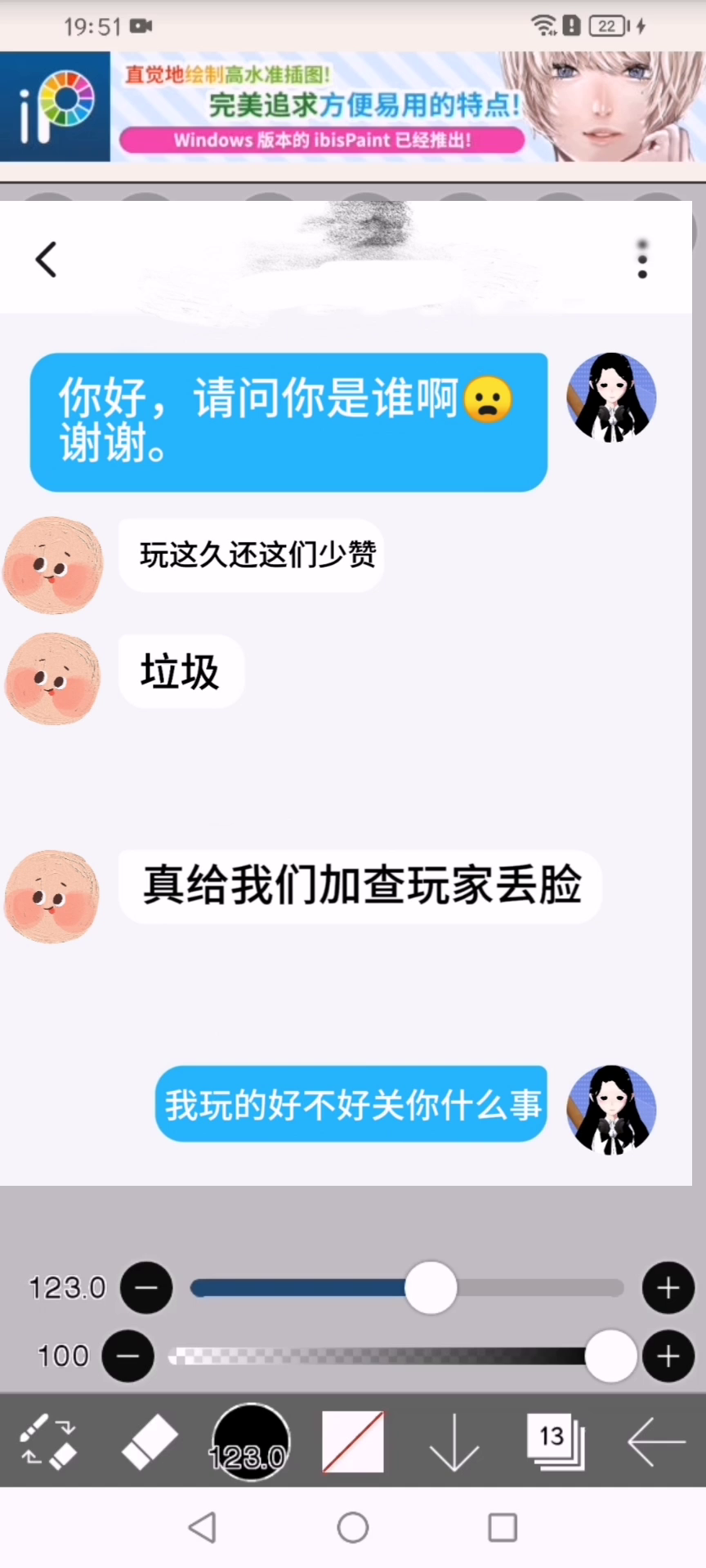Open the ibisPaint Windows version ad banner
This screenshot has width=706, height=1568.
pyautogui.click(x=353, y=106)
